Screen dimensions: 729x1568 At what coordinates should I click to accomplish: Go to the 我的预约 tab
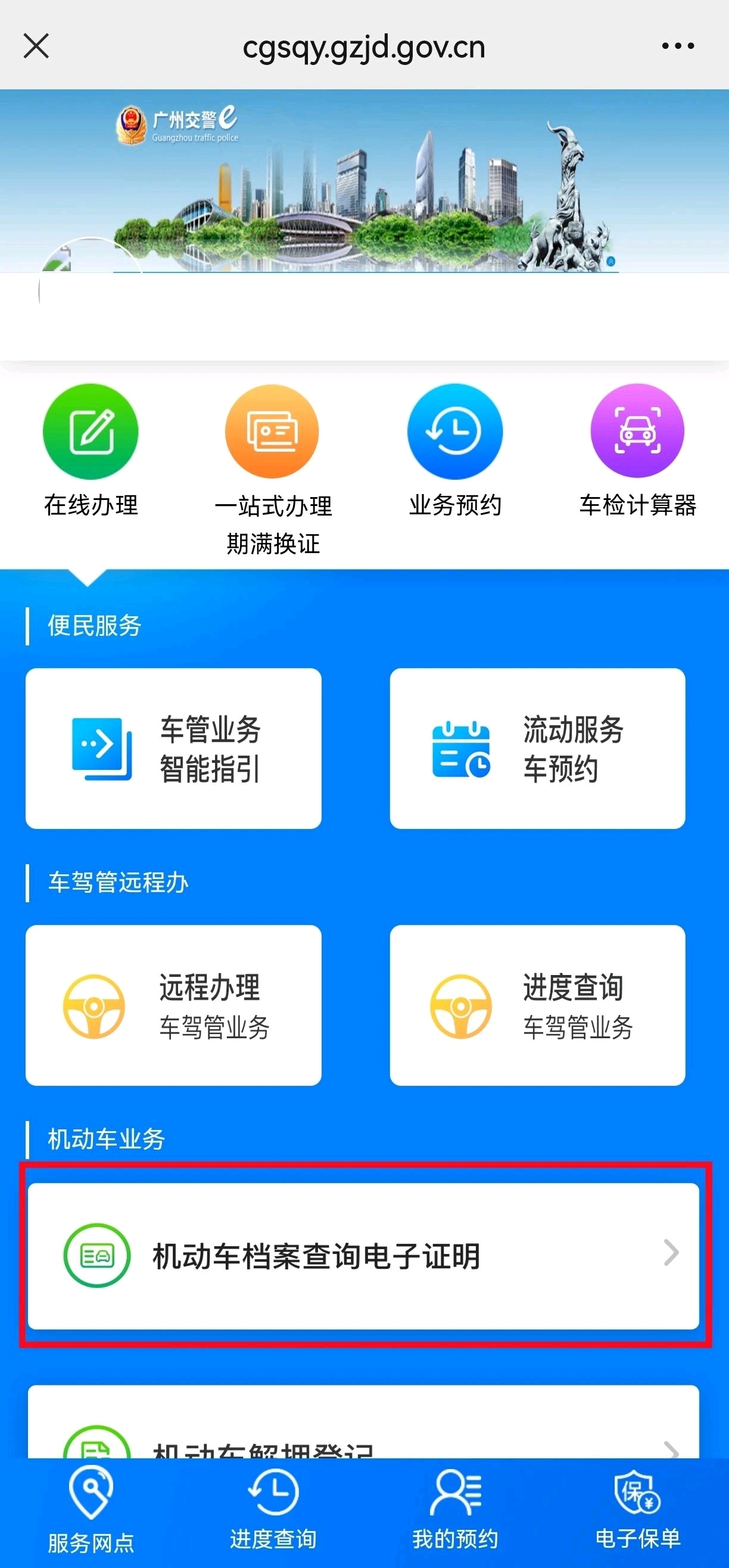(455, 1508)
